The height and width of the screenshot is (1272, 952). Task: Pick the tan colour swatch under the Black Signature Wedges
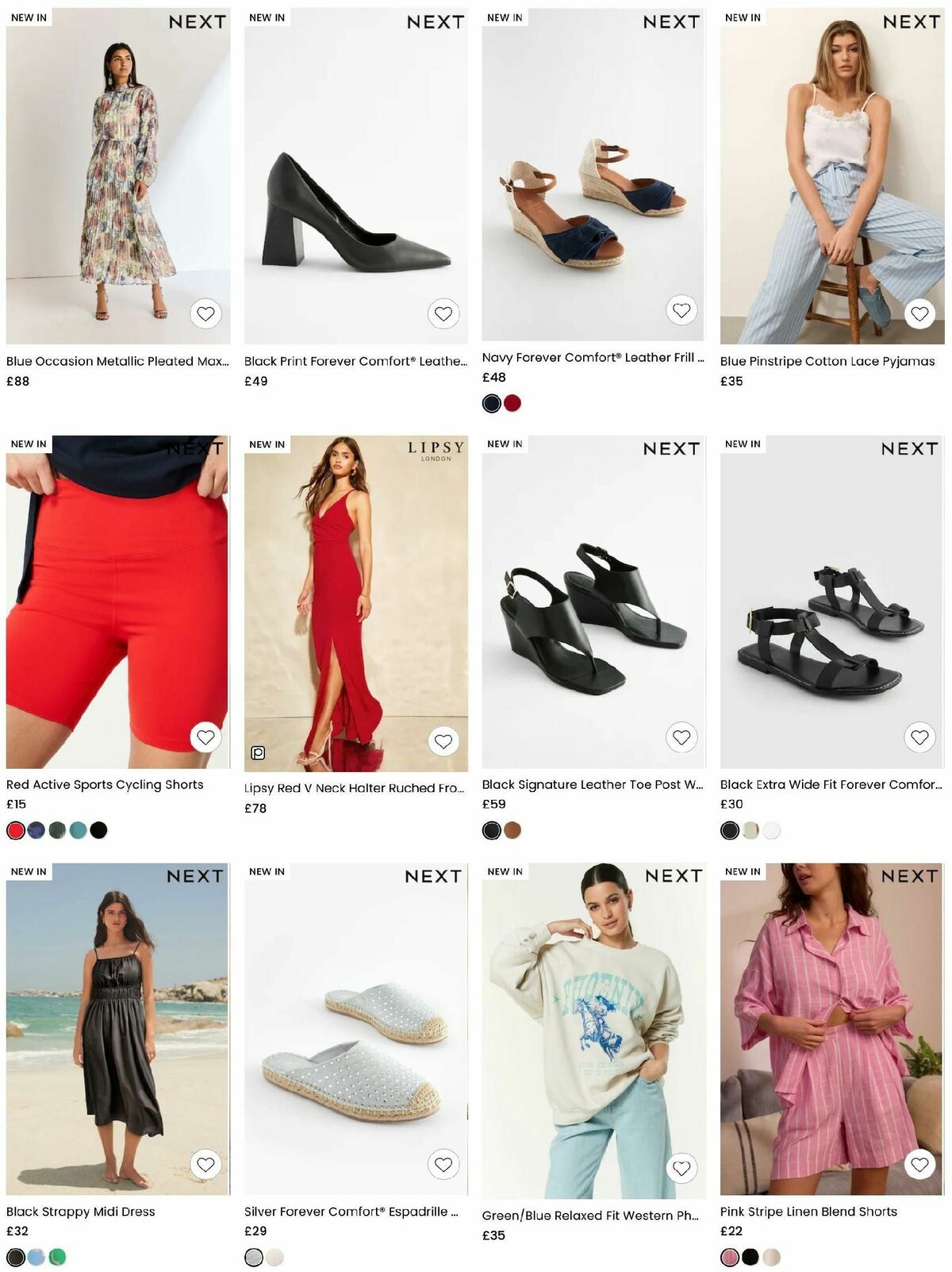coord(513,829)
